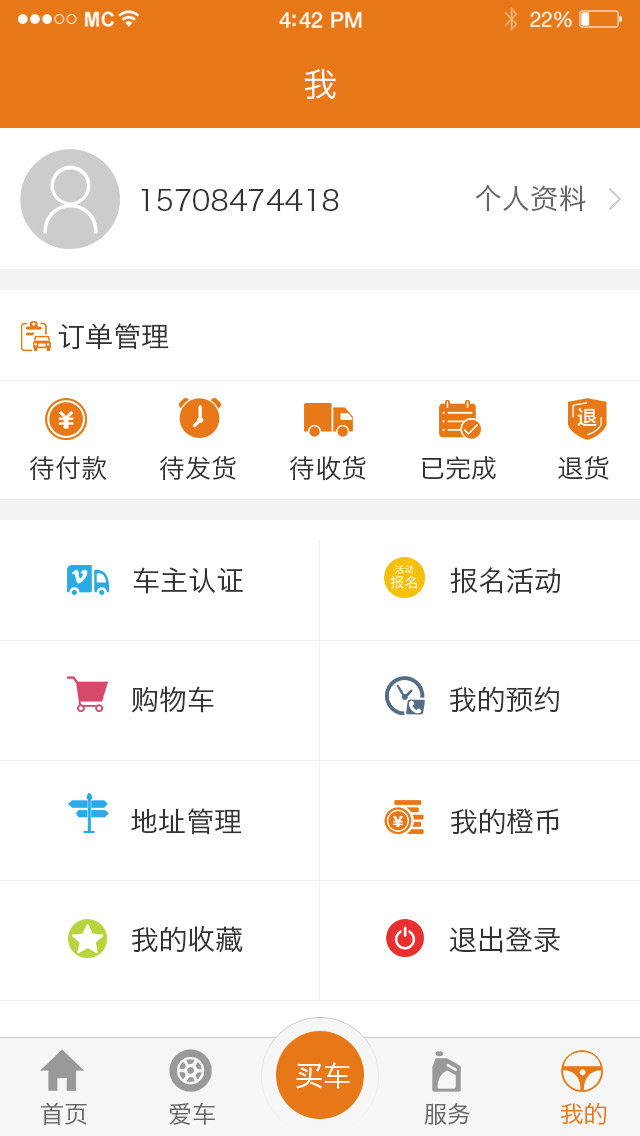Open 报名活动 event signup
Screen dimensions: 640x1136
(480, 580)
